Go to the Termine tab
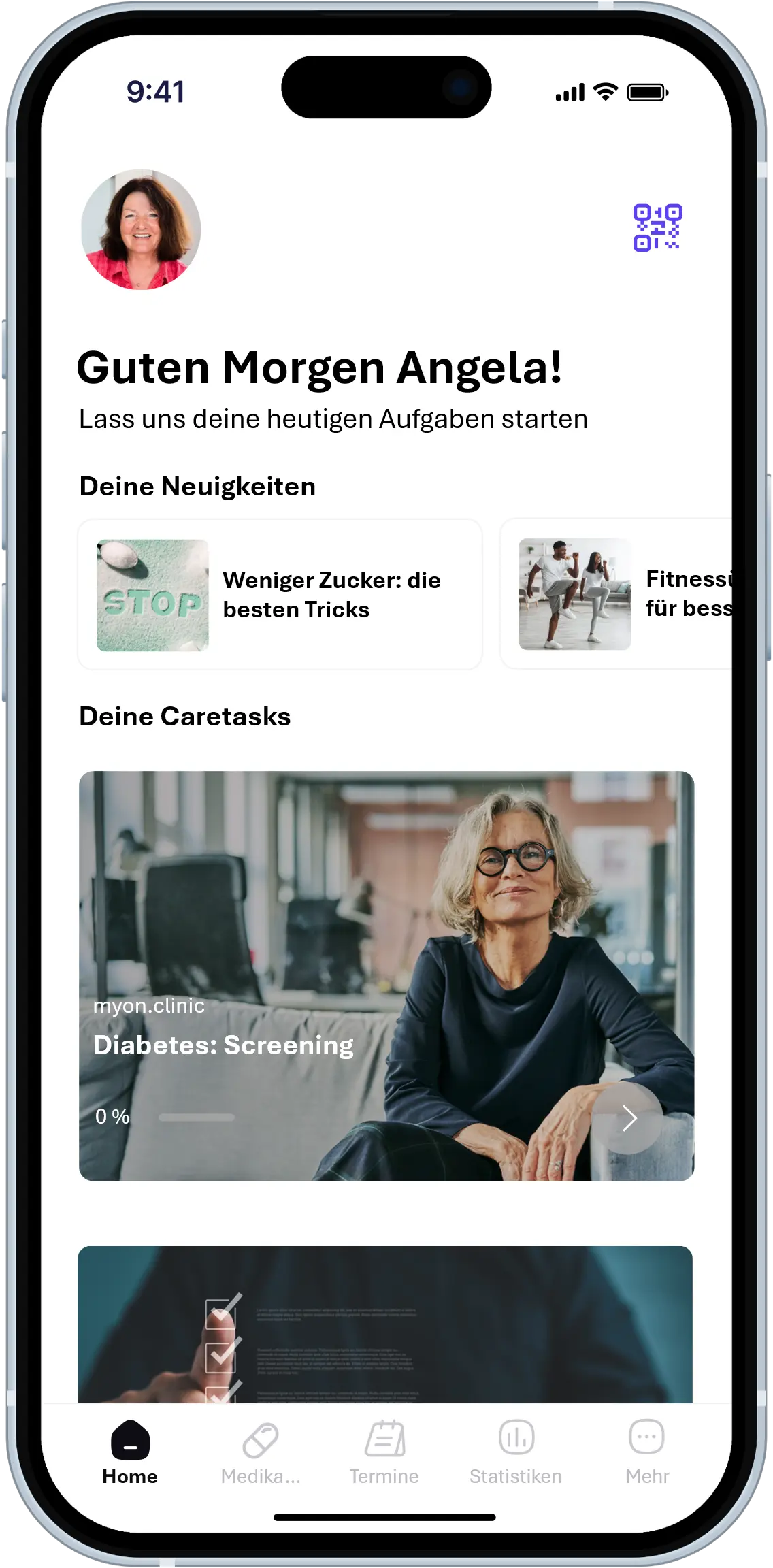773x1568 pixels. [384, 1452]
